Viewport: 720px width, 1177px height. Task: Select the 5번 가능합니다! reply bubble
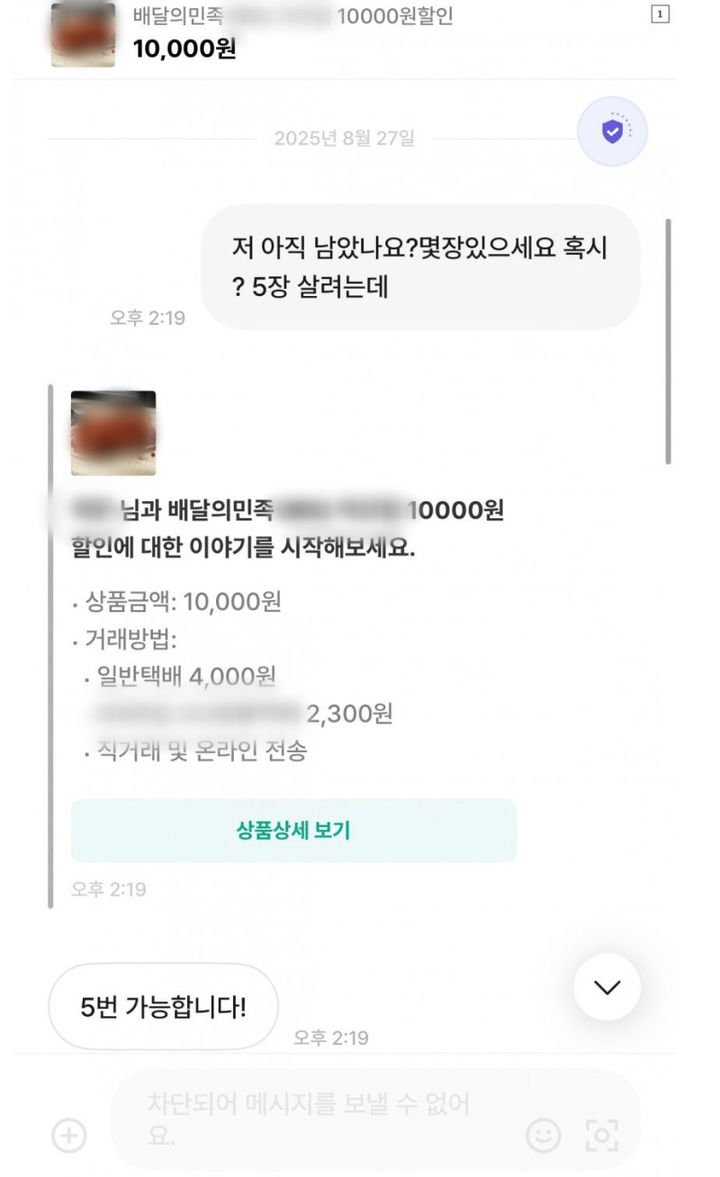coord(163,1006)
